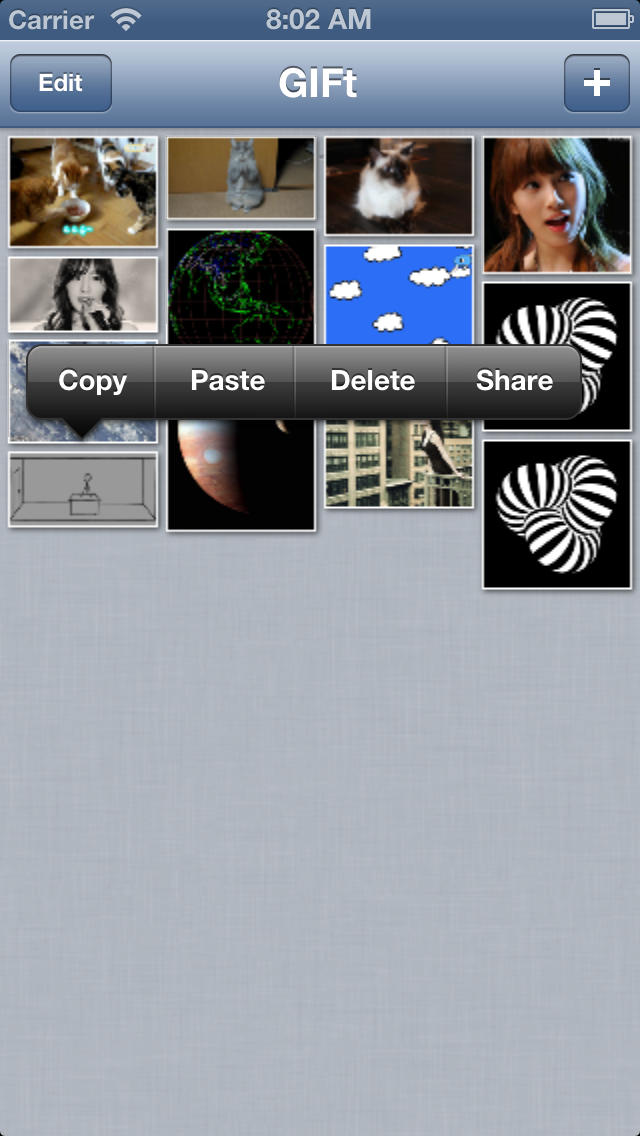Open the surprised red-haired woman GIF
640x1136 pixels.
557,204
